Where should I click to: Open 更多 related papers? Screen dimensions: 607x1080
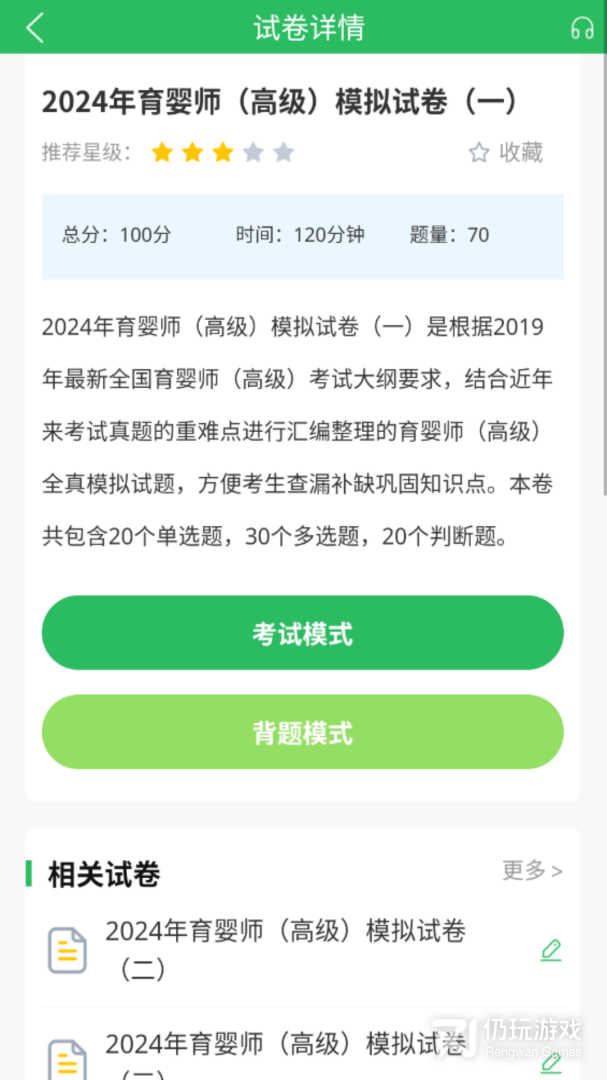533,871
